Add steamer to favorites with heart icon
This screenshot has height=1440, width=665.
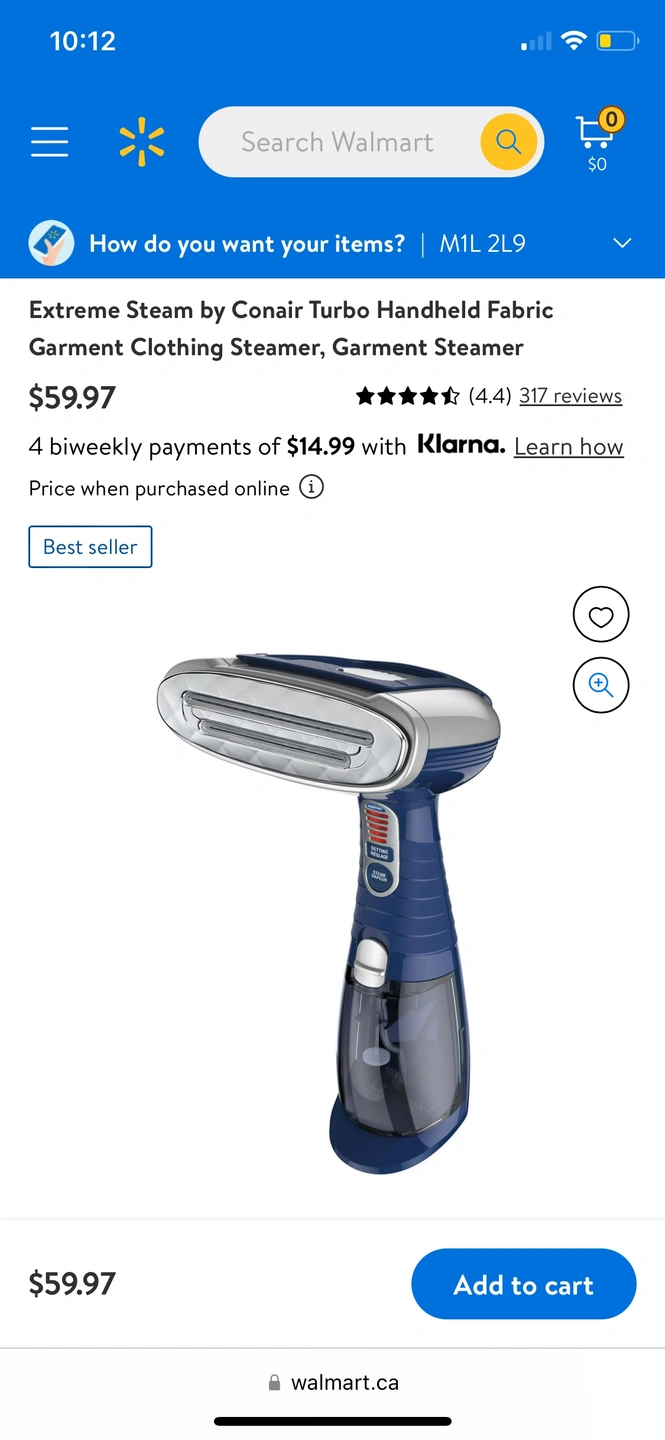601,615
